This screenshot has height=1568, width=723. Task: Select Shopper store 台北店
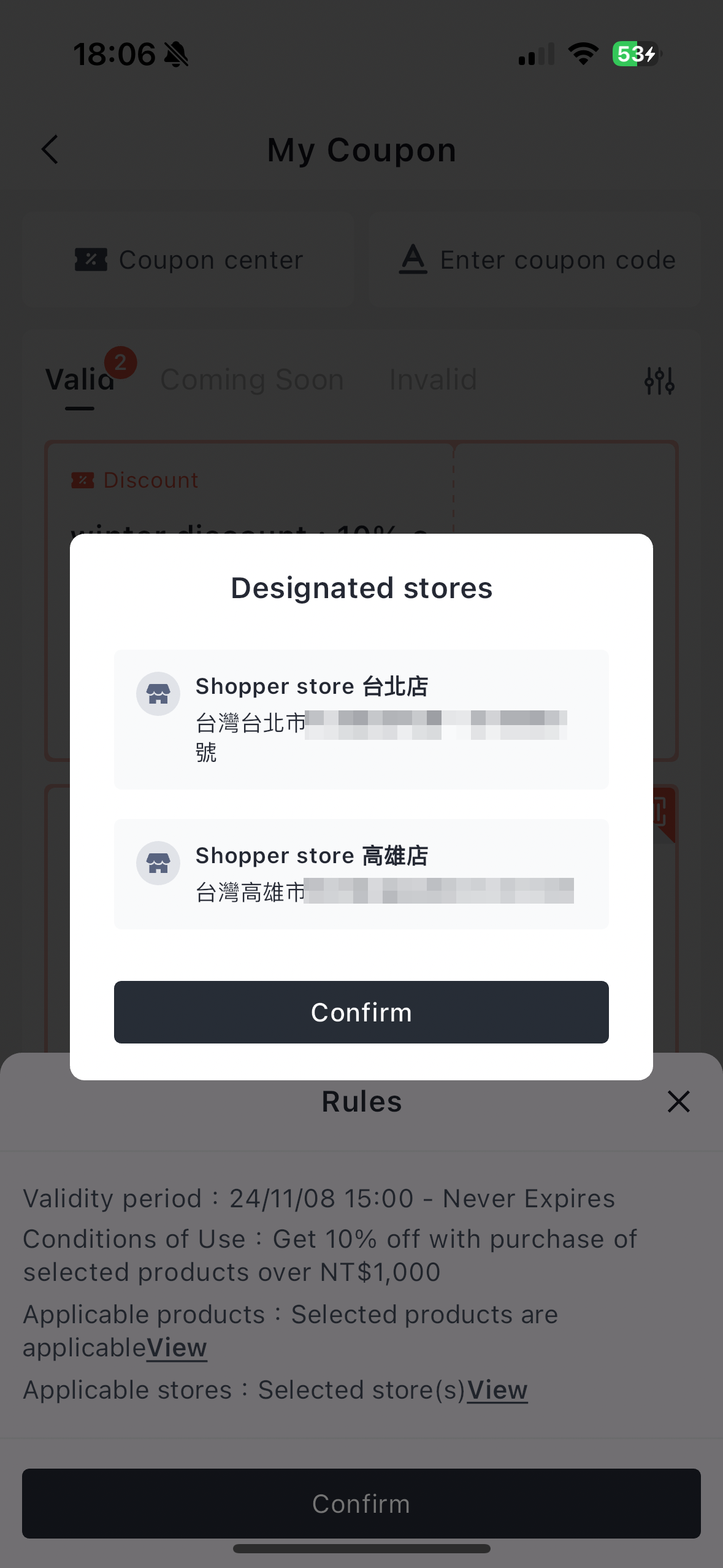pyautogui.click(x=361, y=719)
